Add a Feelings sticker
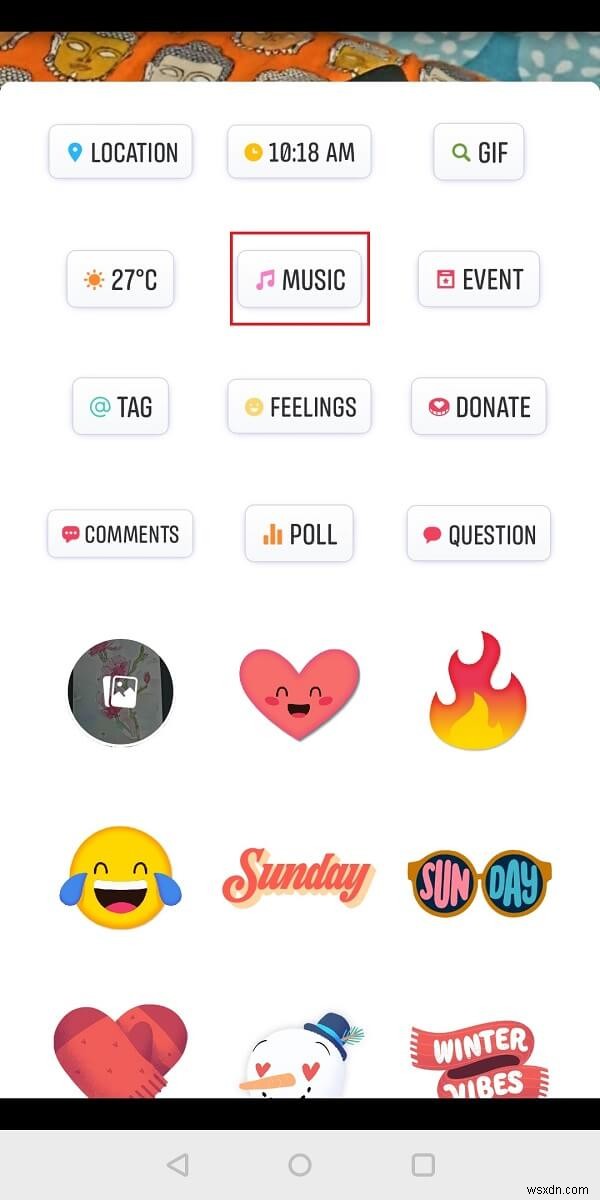The width and height of the screenshot is (600, 1200). pyautogui.click(x=299, y=406)
